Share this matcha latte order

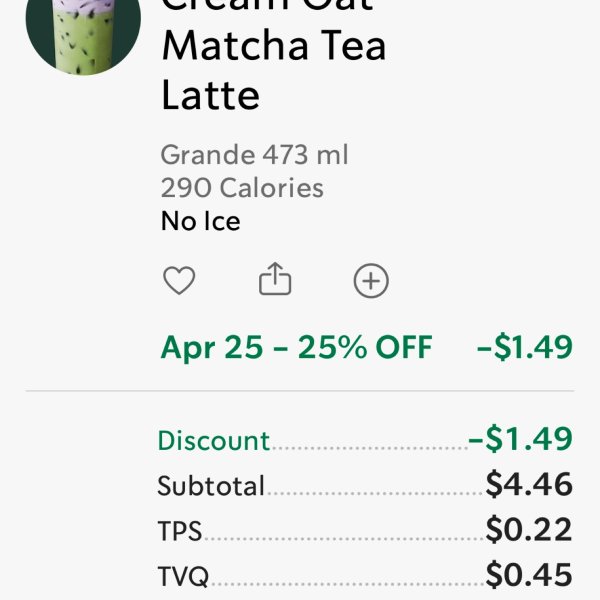(275, 281)
